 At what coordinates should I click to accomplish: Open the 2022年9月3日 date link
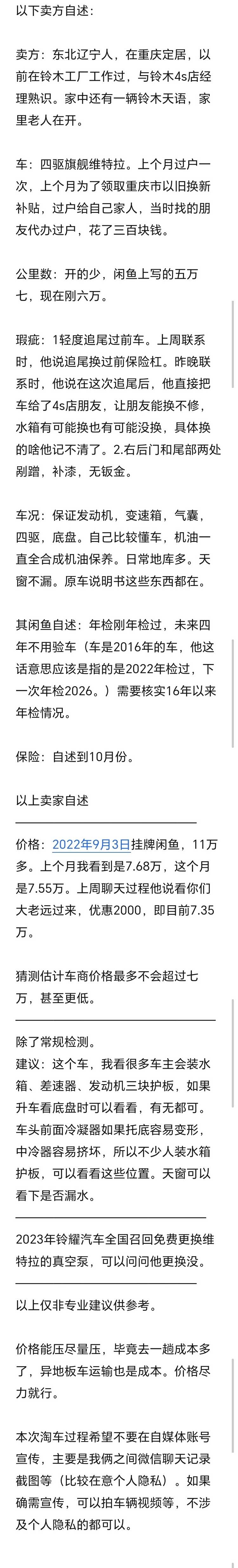click(x=91, y=844)
